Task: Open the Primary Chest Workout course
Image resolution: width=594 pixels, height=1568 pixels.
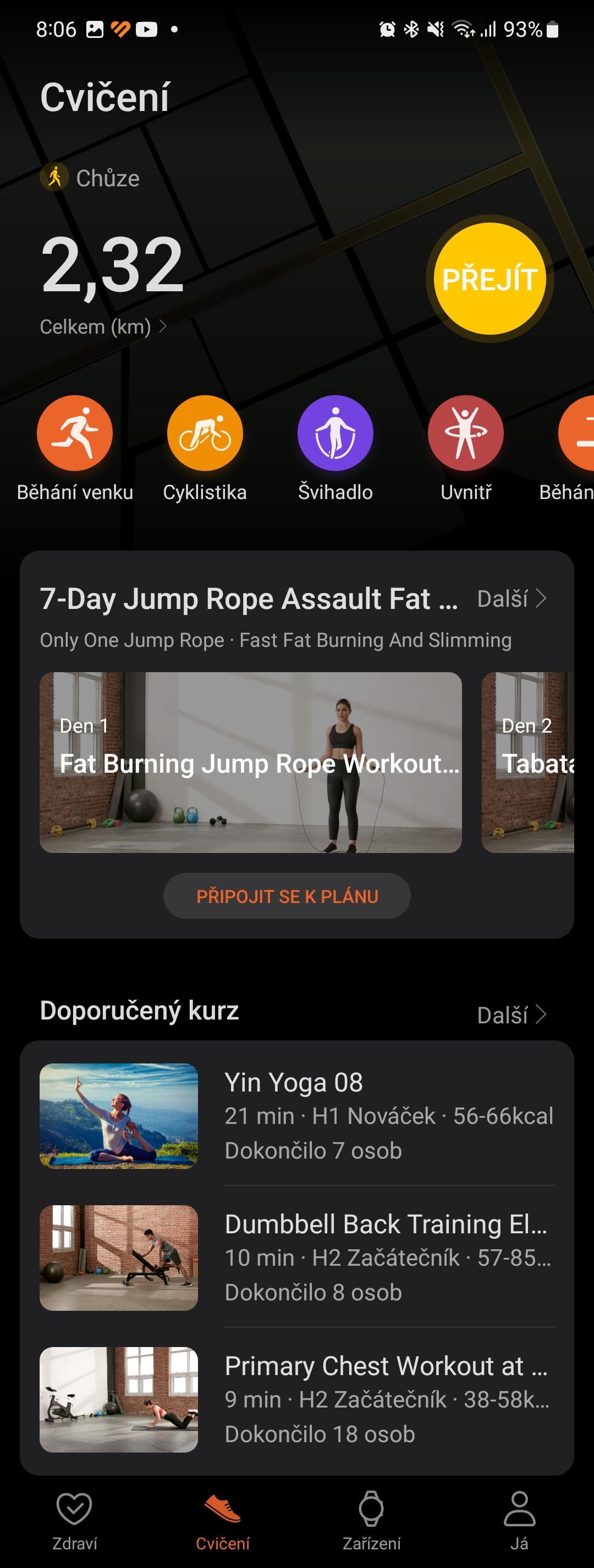Action: (296, 1399)
